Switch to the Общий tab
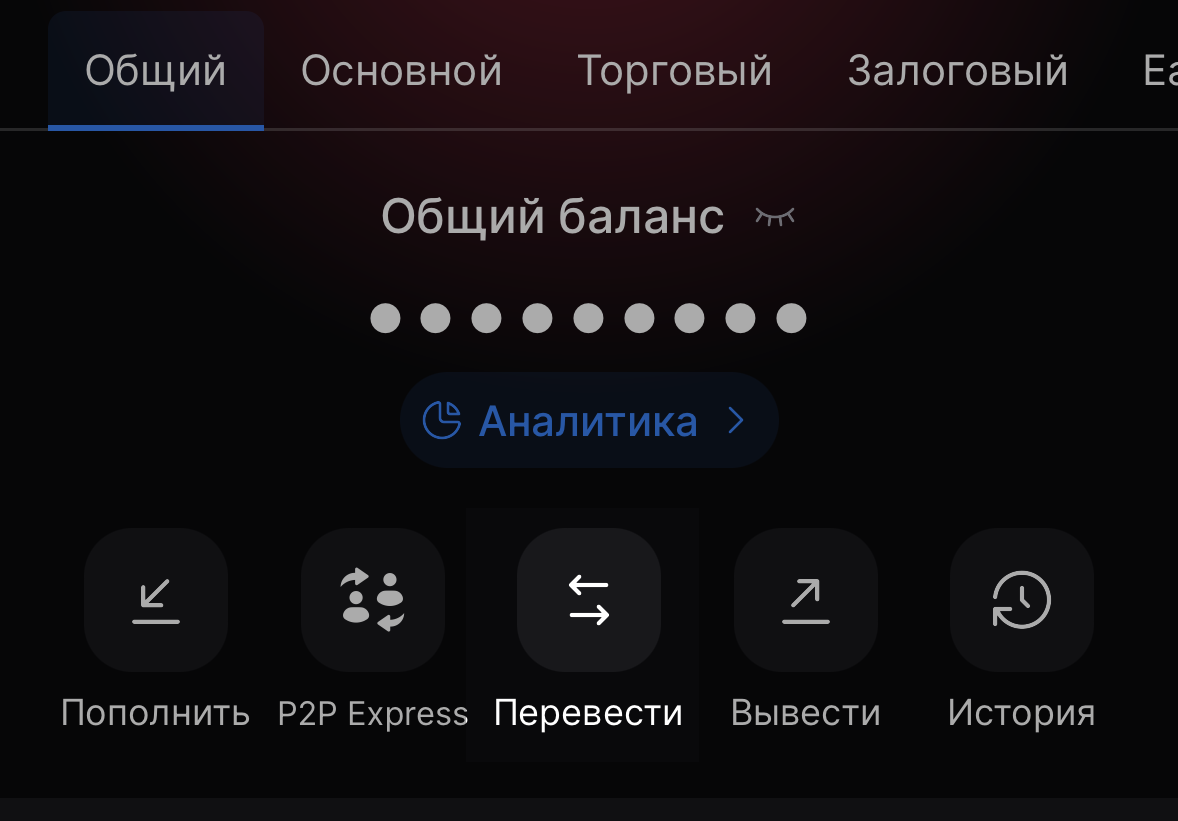The image size is (1178, 821). 156,72
